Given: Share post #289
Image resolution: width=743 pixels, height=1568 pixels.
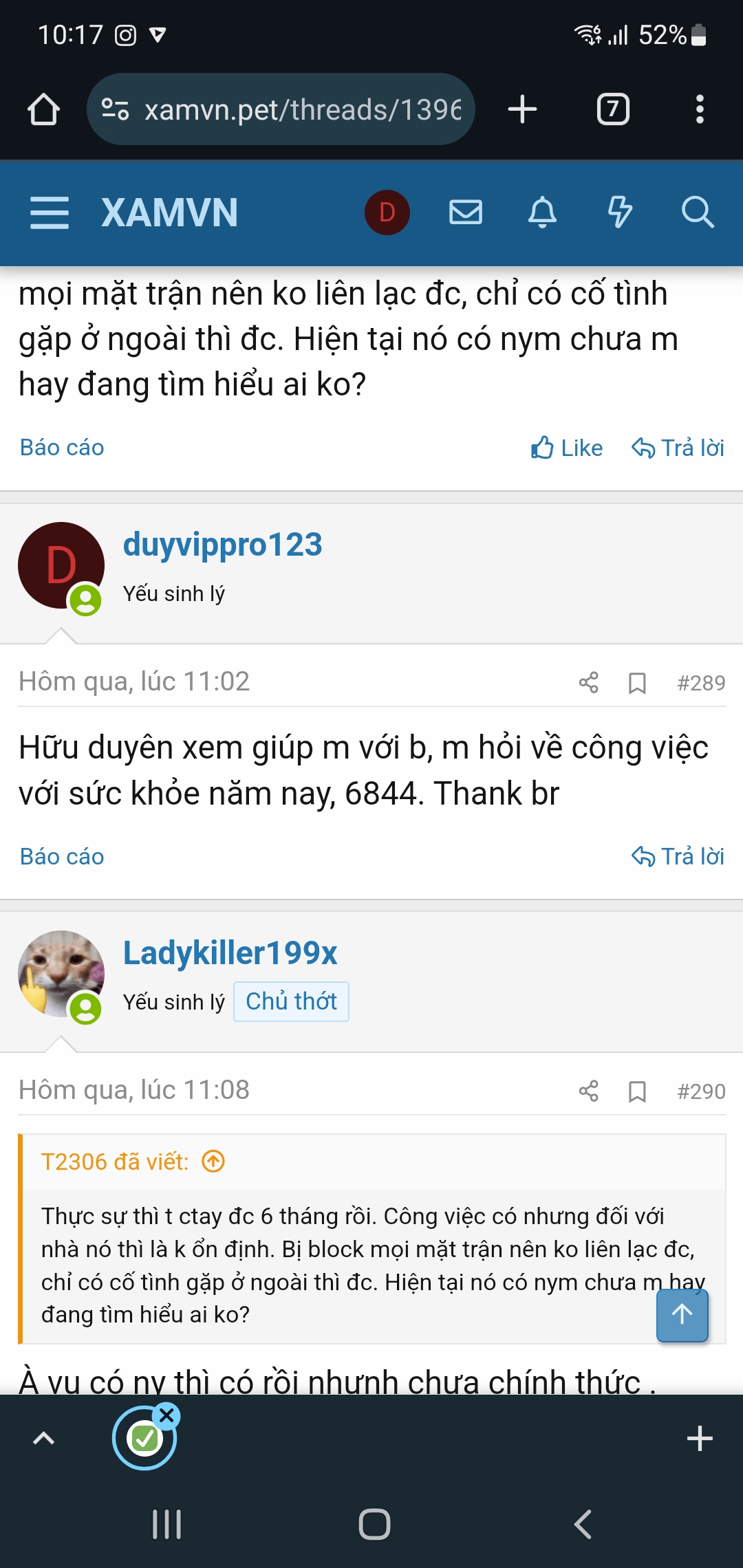Looking at the screenshot, I should coord(589,682).
